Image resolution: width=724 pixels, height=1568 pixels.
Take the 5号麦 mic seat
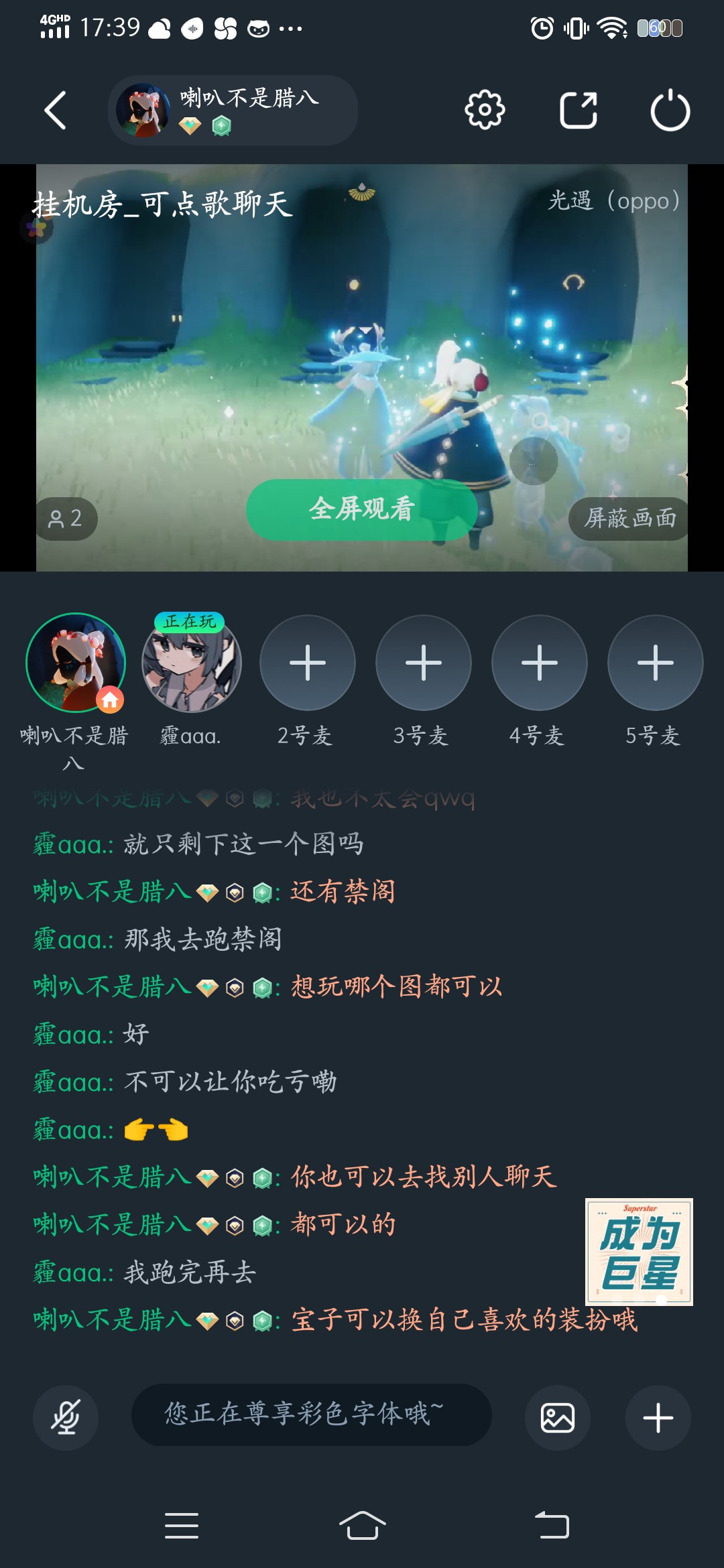(x=655, y=663)
